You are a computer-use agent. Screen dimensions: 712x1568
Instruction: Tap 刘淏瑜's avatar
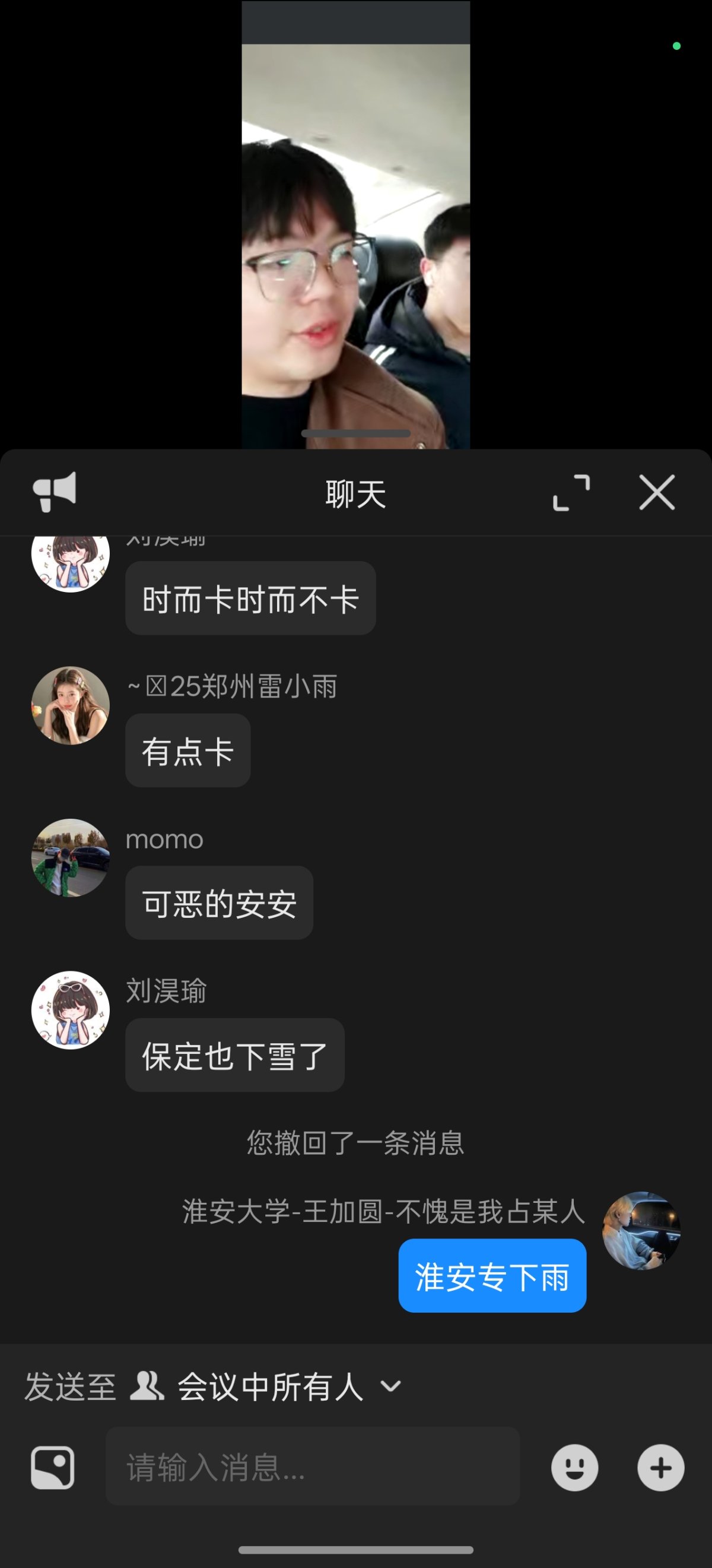[x=71, y=1010]
